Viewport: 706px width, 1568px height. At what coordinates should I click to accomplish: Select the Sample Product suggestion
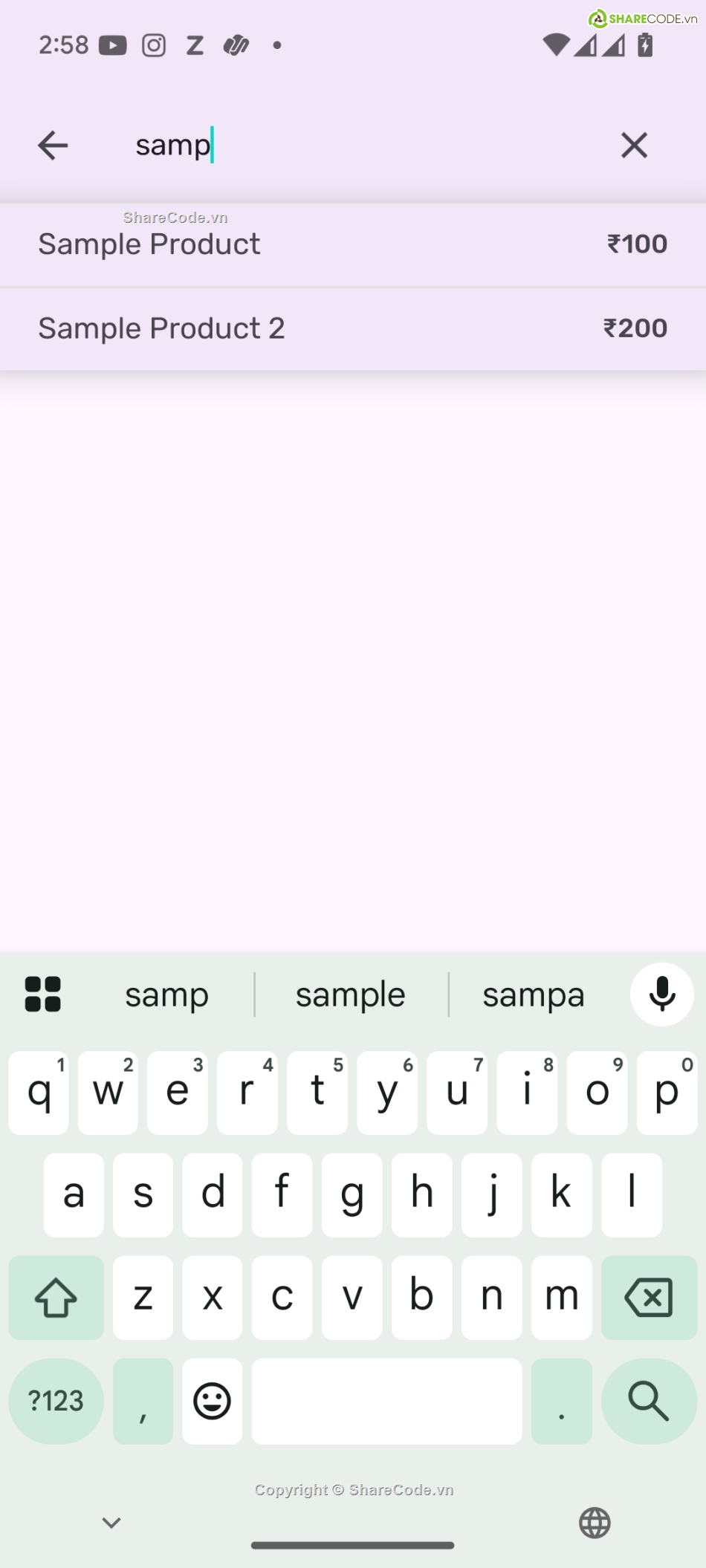click(x=149, y=244)
